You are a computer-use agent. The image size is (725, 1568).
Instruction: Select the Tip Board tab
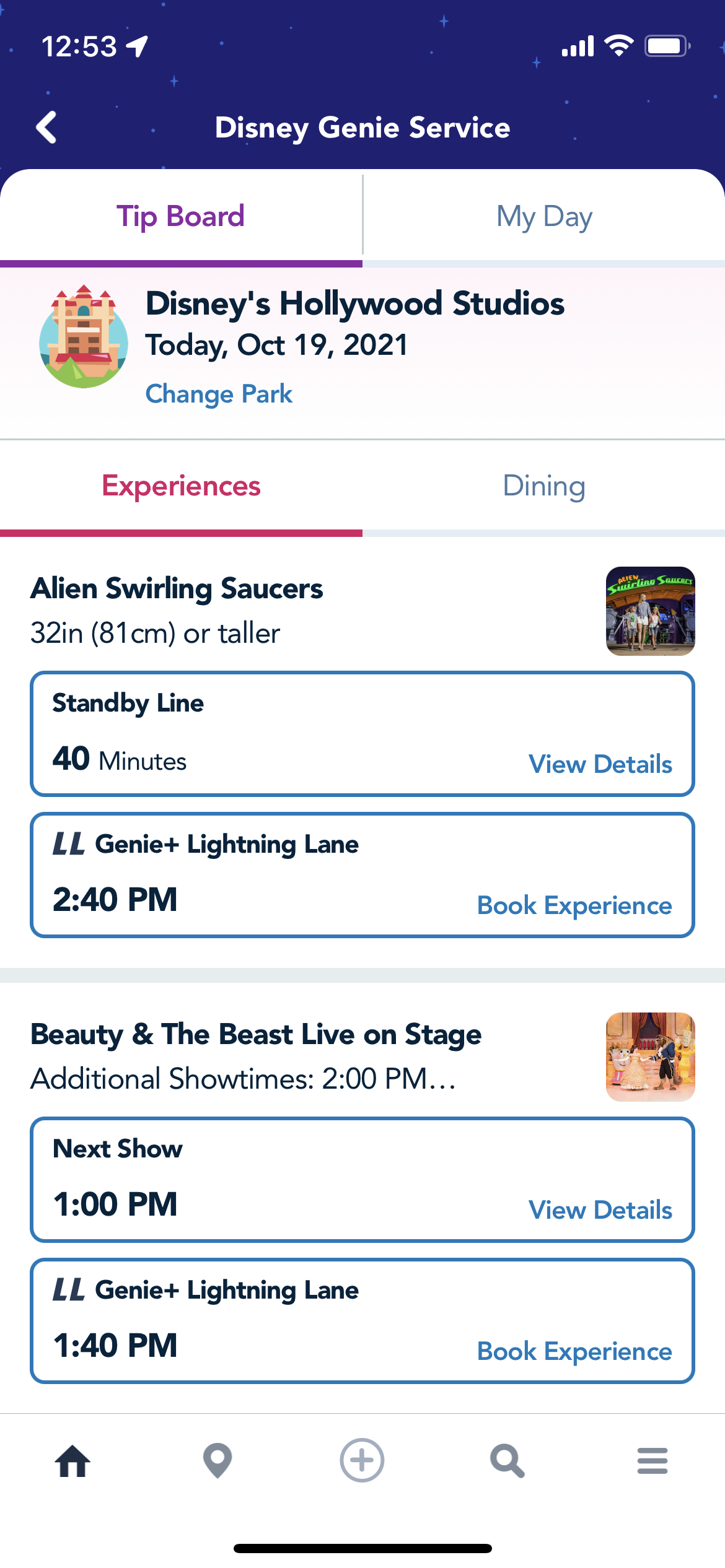181,217
